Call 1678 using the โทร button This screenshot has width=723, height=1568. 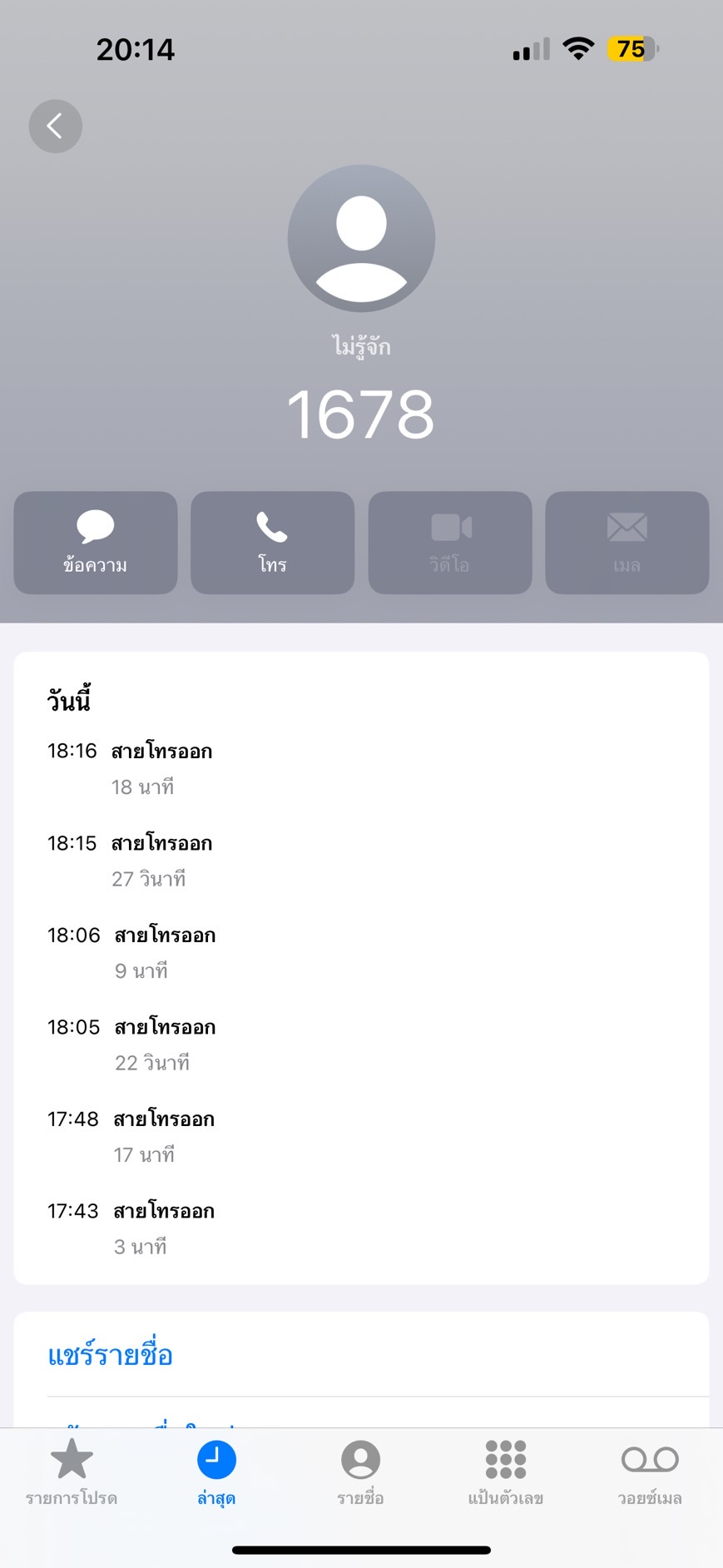(x=273, y=543)
